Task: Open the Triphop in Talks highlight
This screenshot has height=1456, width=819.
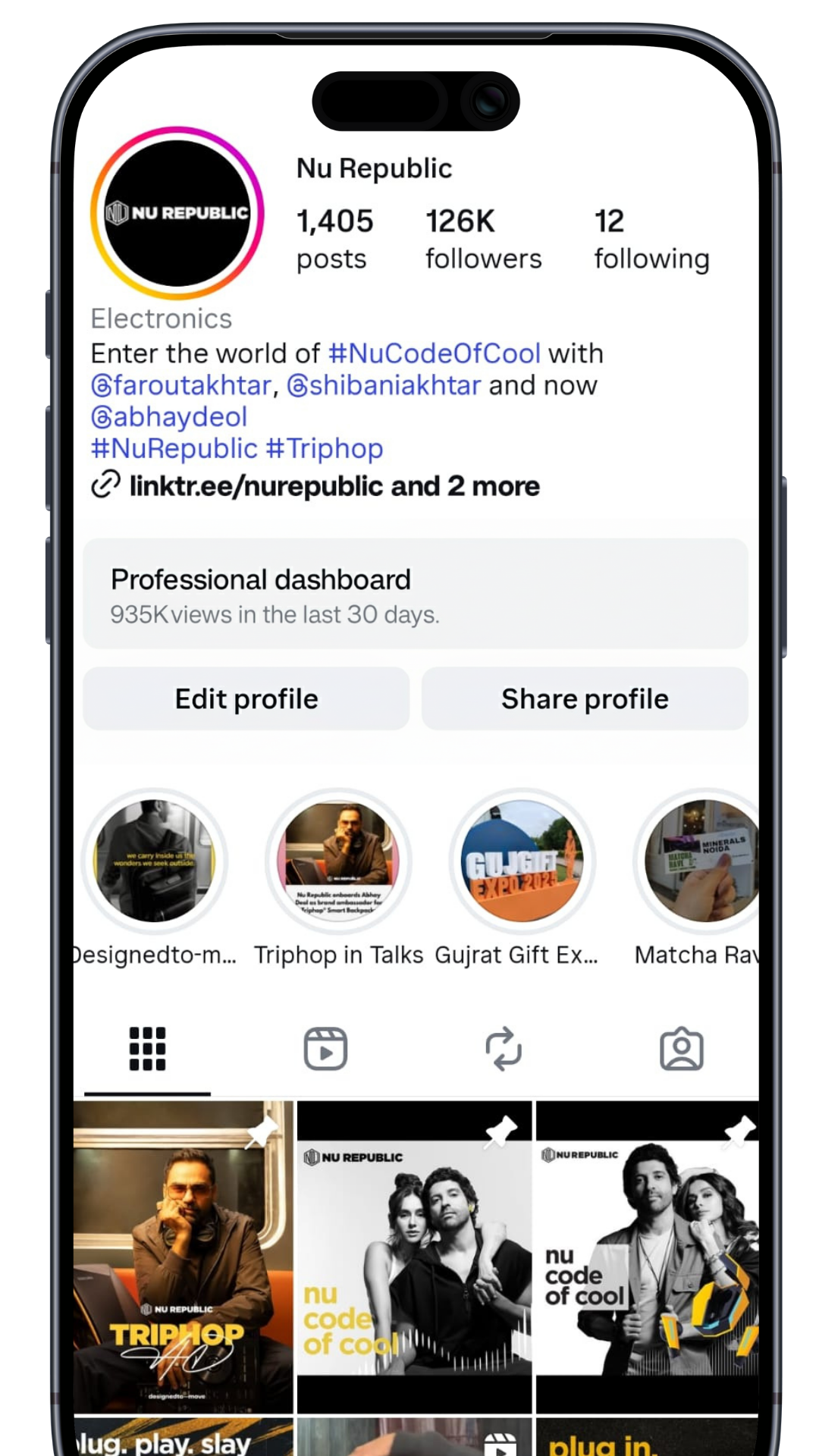Action: [338, 861]
